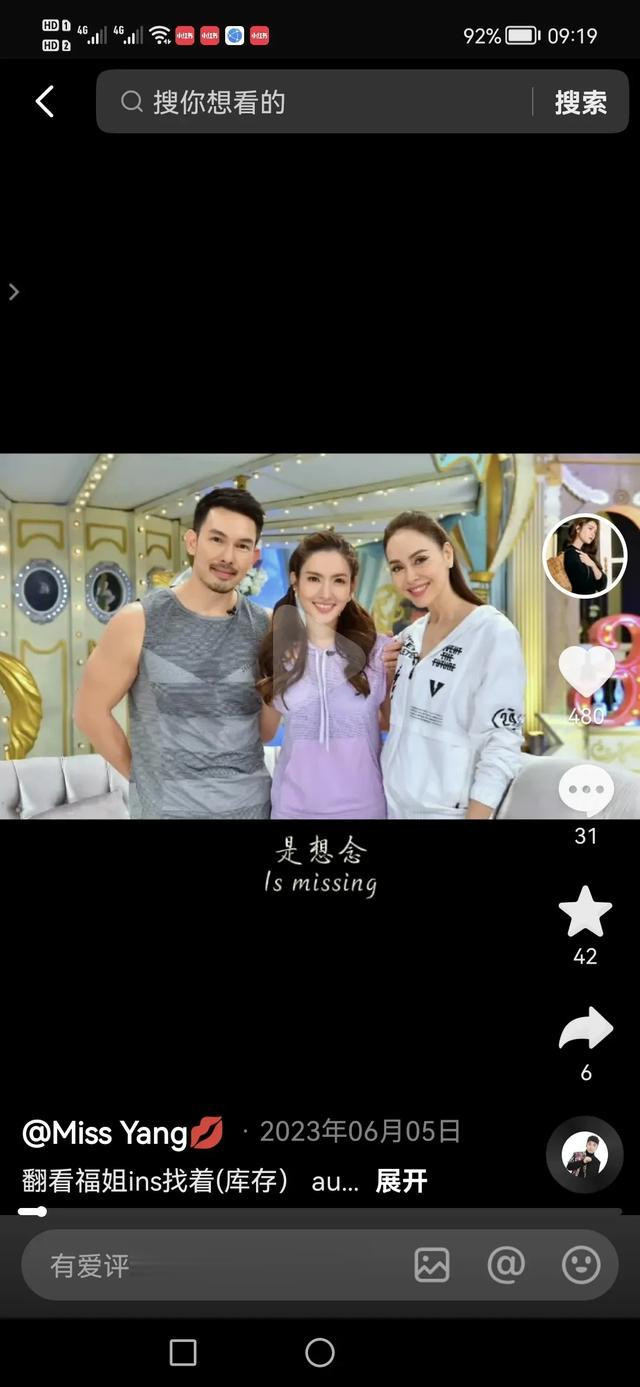The width and height of the screenshot is (640, 1387).
Task: Go to home via system circle button
Action: [320, 1353]
